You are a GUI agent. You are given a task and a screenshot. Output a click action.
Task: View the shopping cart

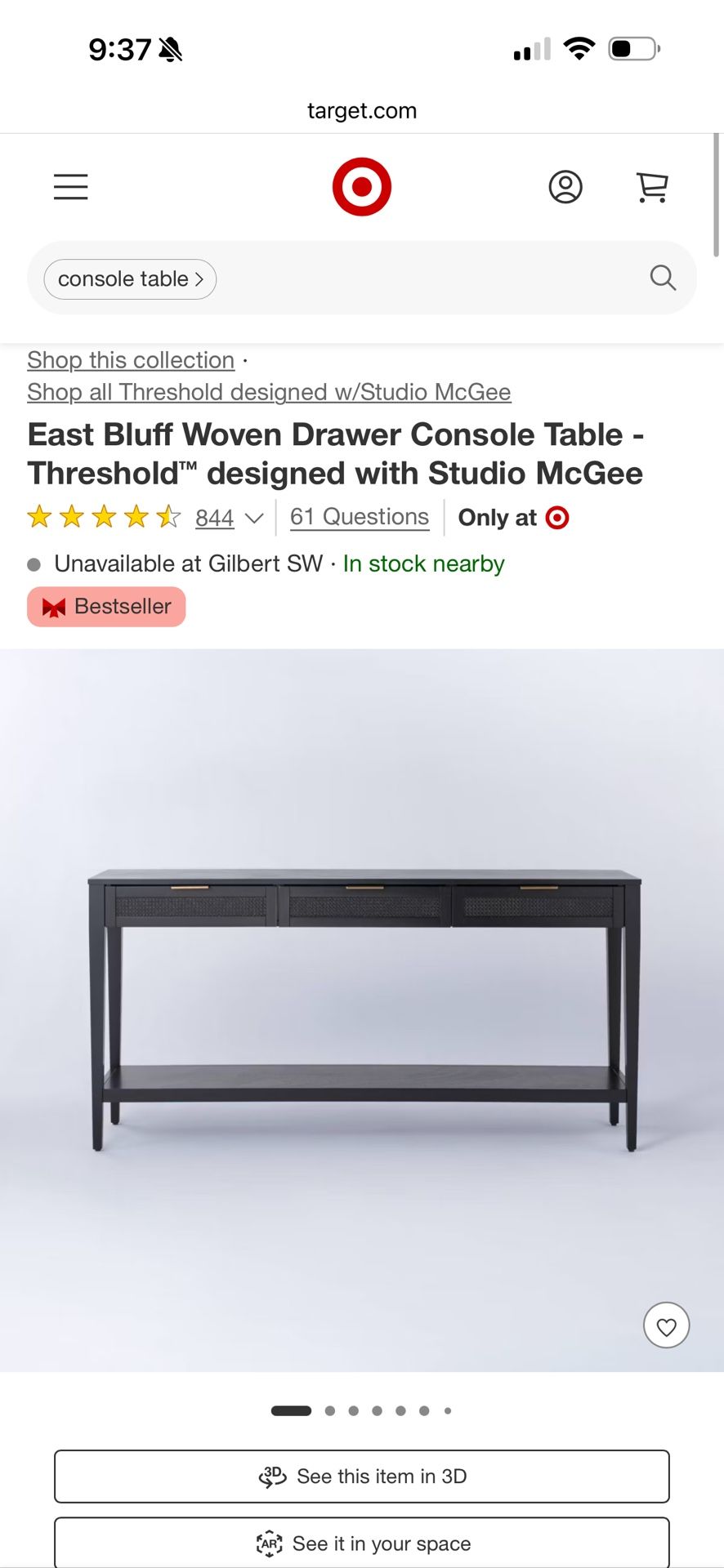pos(651,186)
